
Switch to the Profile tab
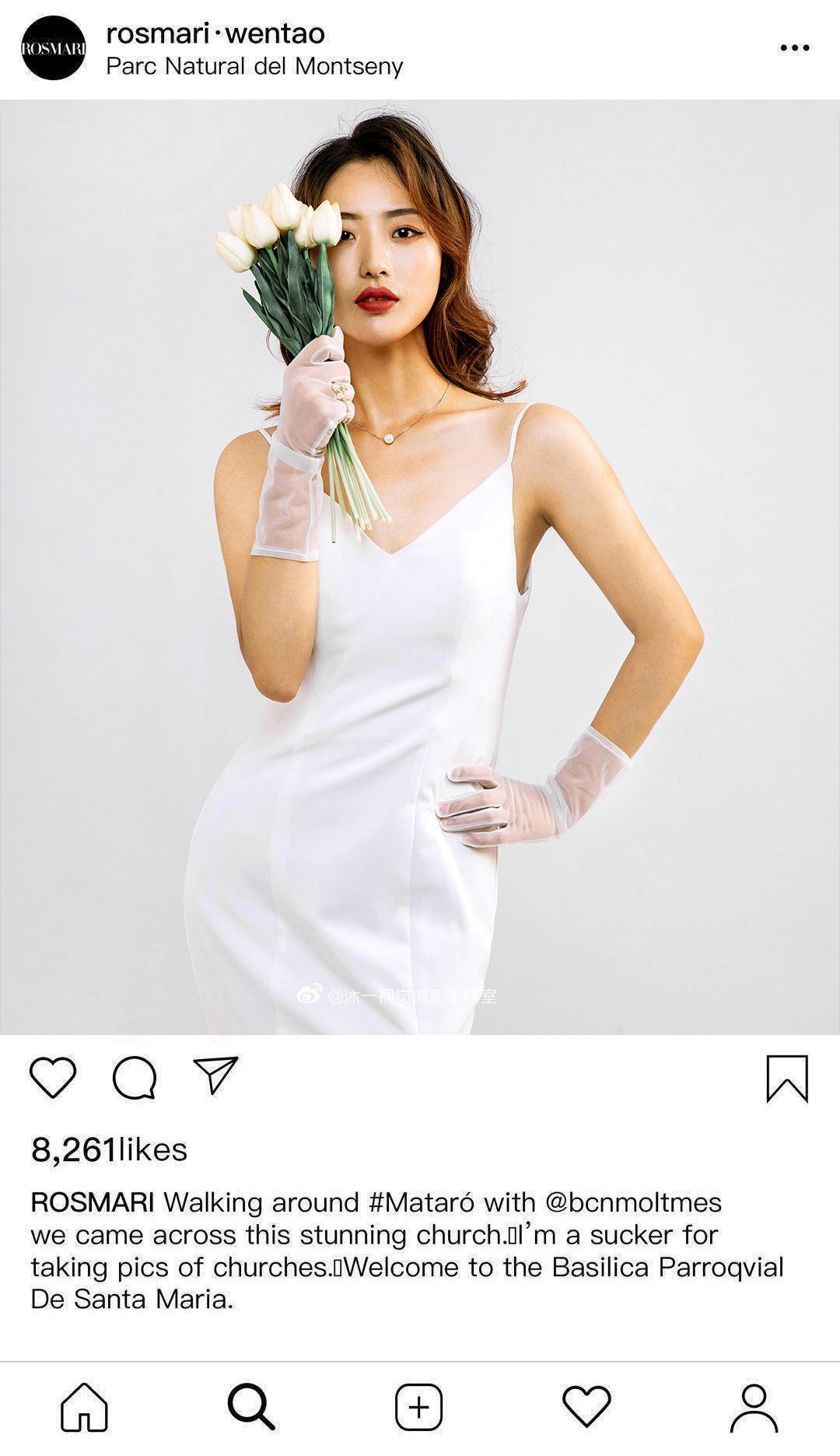[754, 1407]
